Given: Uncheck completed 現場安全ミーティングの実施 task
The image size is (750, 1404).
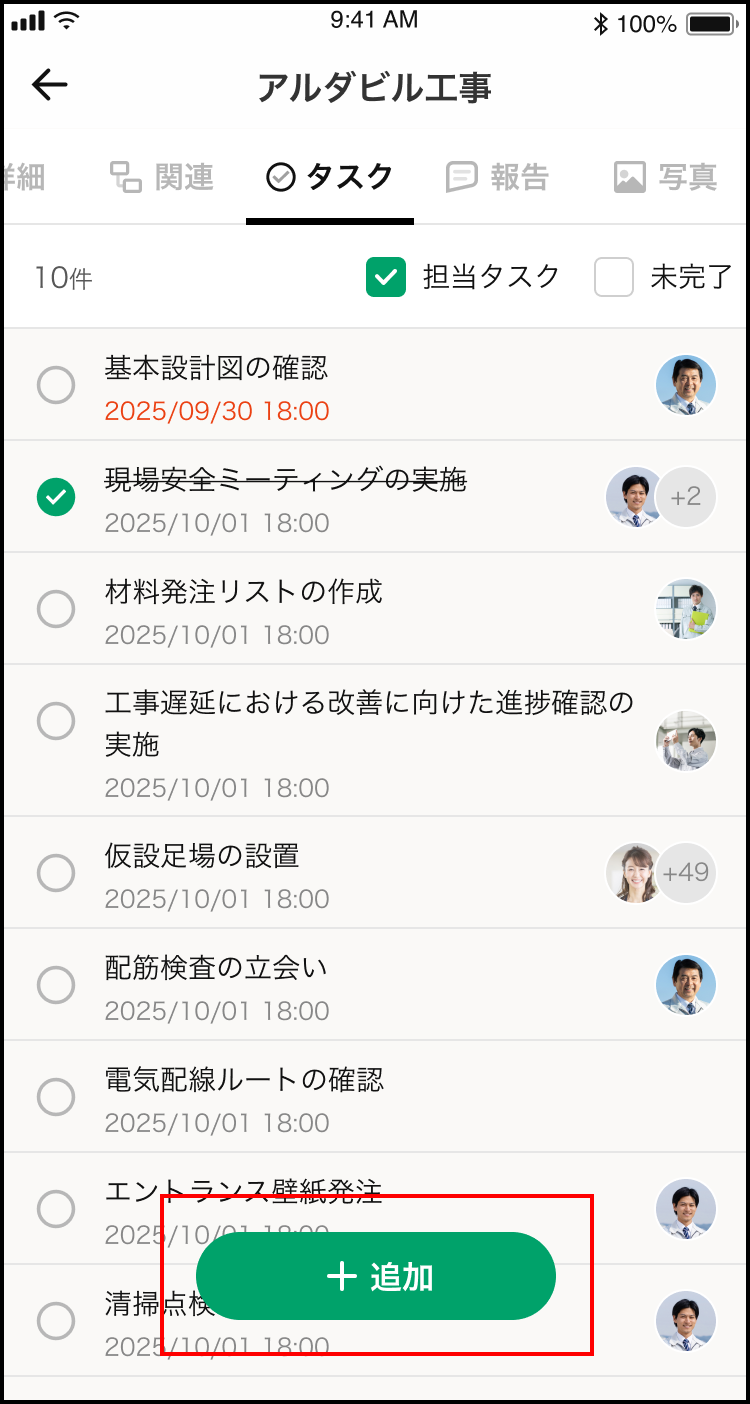Looking at the screenshot, I should tap(56, 497).
